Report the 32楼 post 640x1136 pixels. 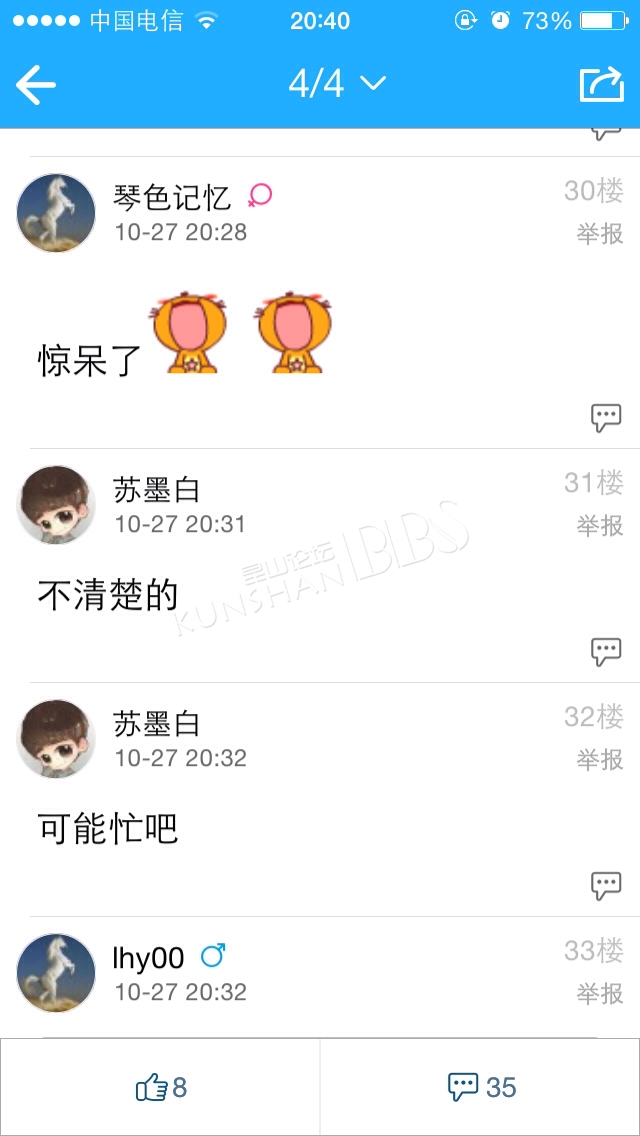point(599,759)
